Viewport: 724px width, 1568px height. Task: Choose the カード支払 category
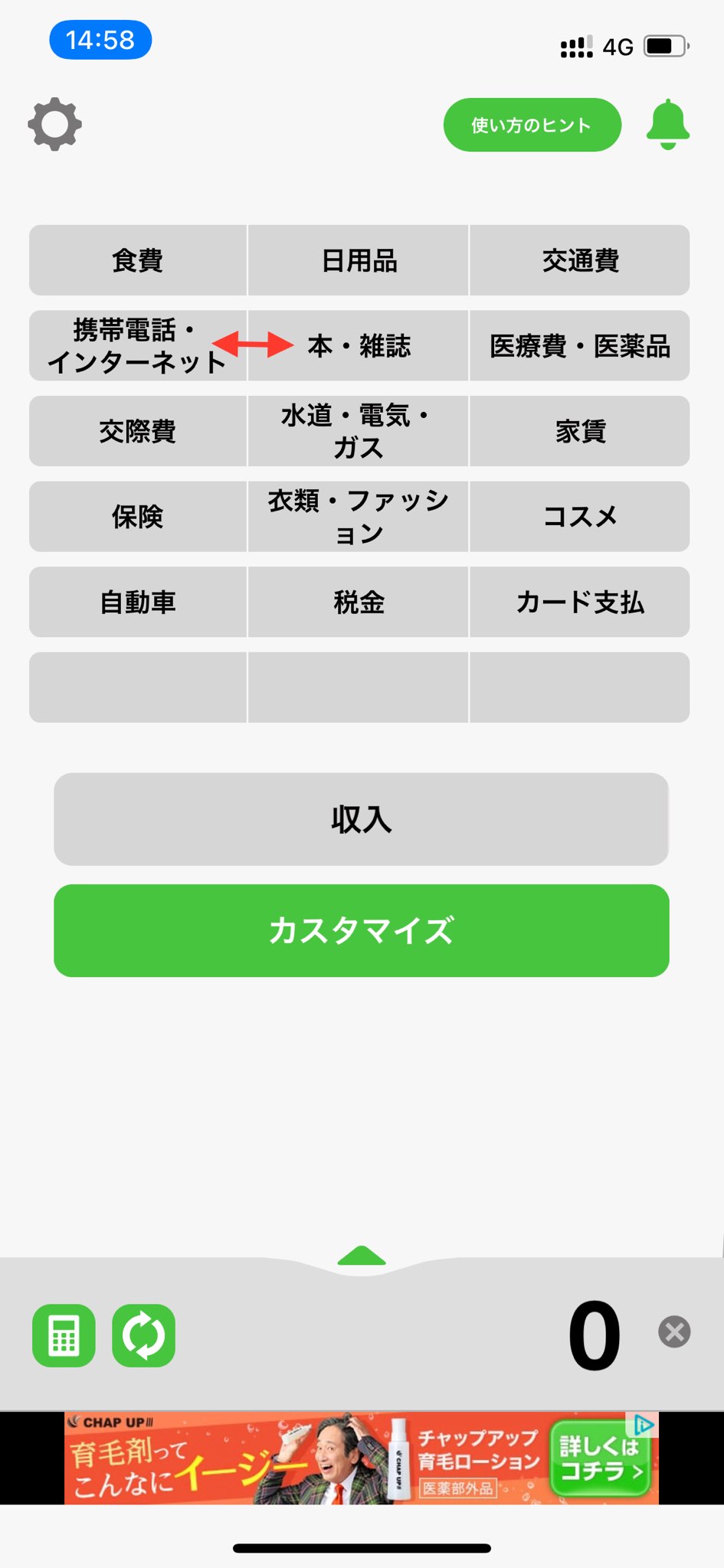[580, 603]
